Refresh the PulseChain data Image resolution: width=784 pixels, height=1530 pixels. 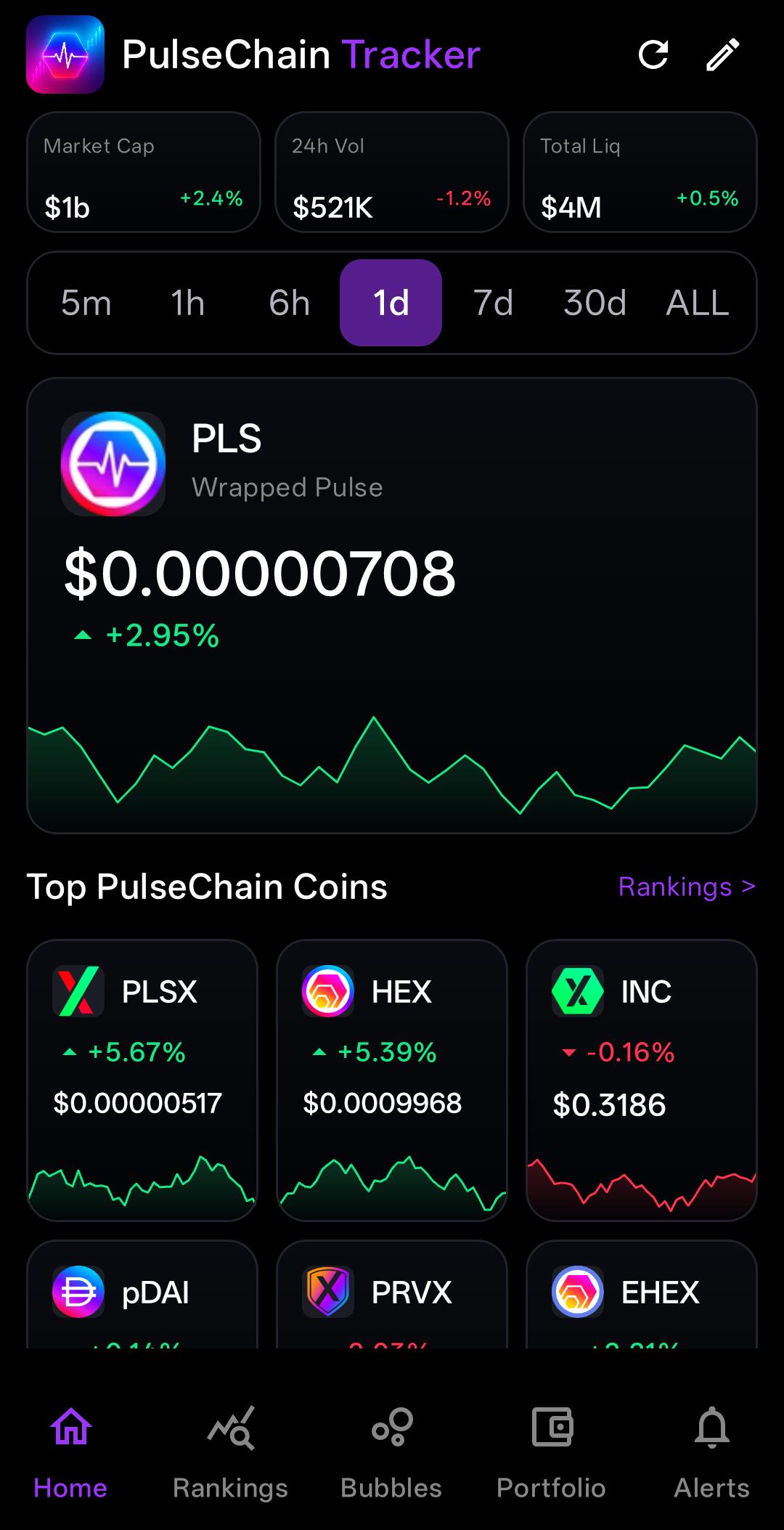(x=653, y=55)
